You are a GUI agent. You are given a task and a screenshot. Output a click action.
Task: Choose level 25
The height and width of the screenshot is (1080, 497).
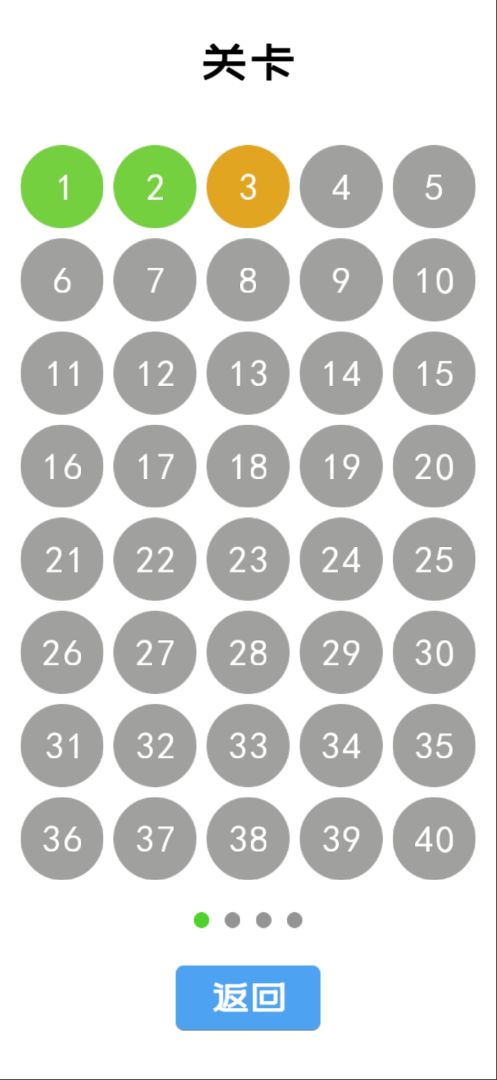coord(434,559)
